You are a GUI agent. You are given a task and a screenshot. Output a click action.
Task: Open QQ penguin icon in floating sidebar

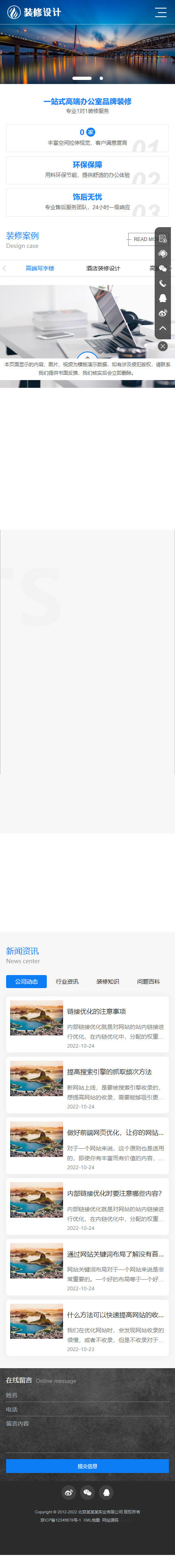[163, 298]
